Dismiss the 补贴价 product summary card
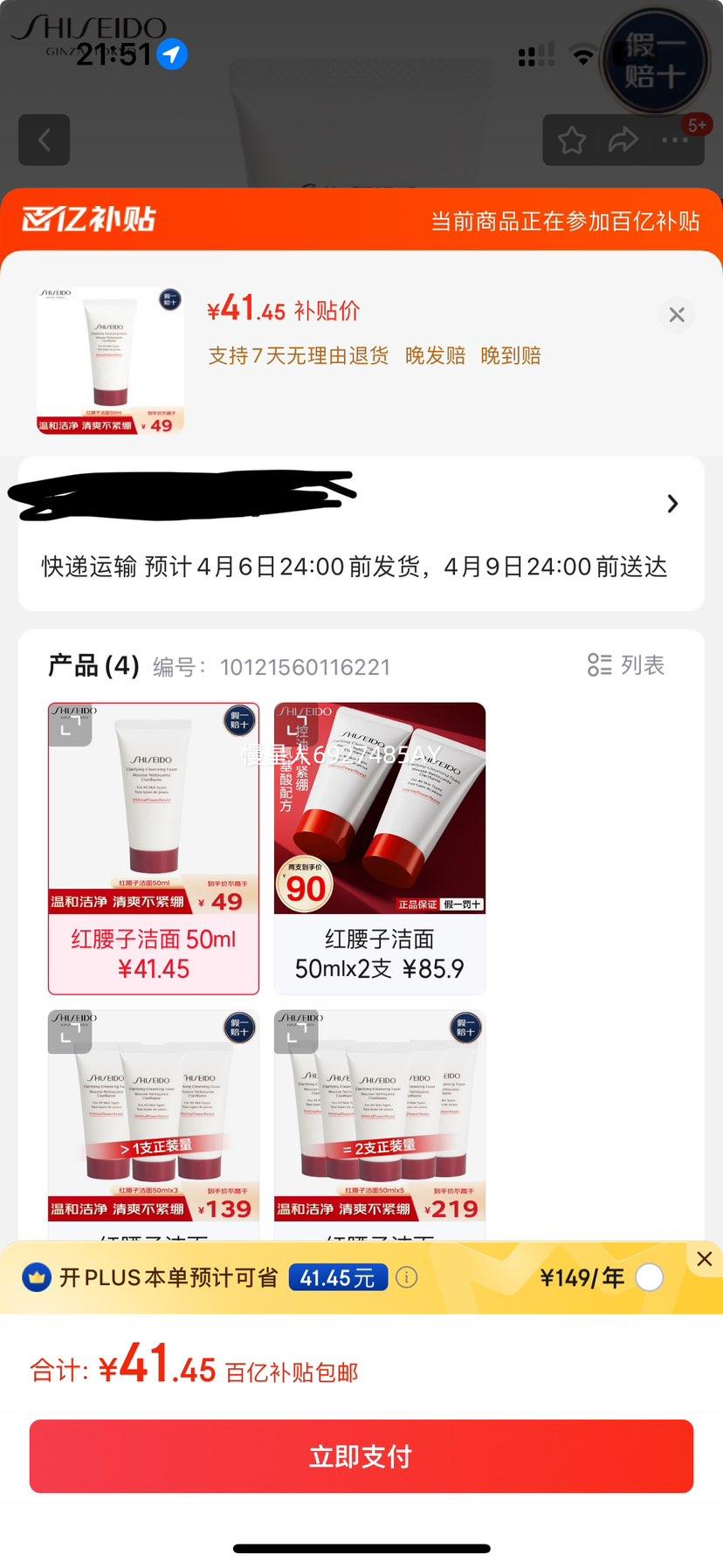 [677, 314]
